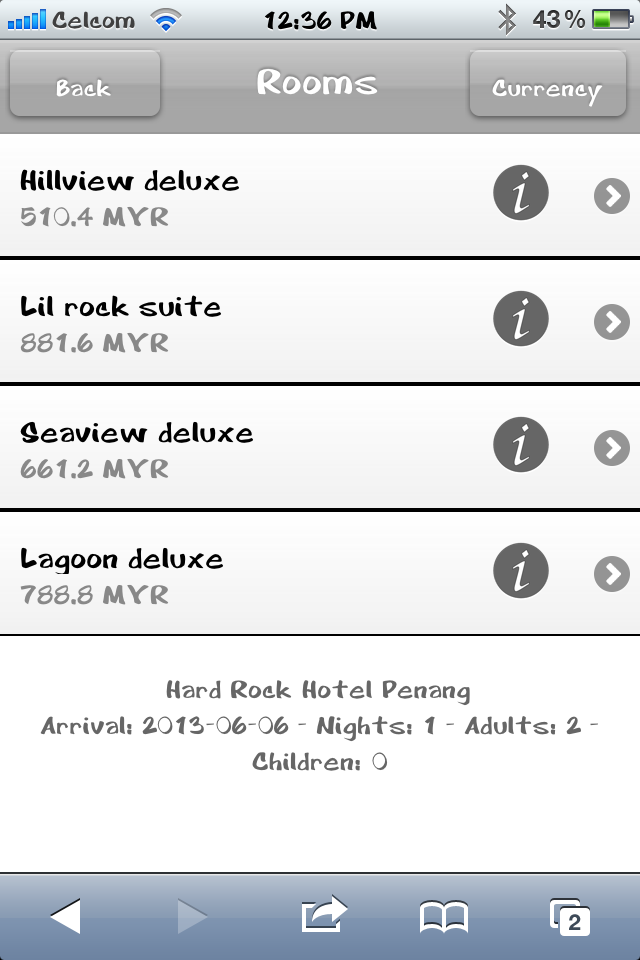This screenshot has width=640, height=960.
Task: Show info for Lil rock suite
Action: pos(520,321)
